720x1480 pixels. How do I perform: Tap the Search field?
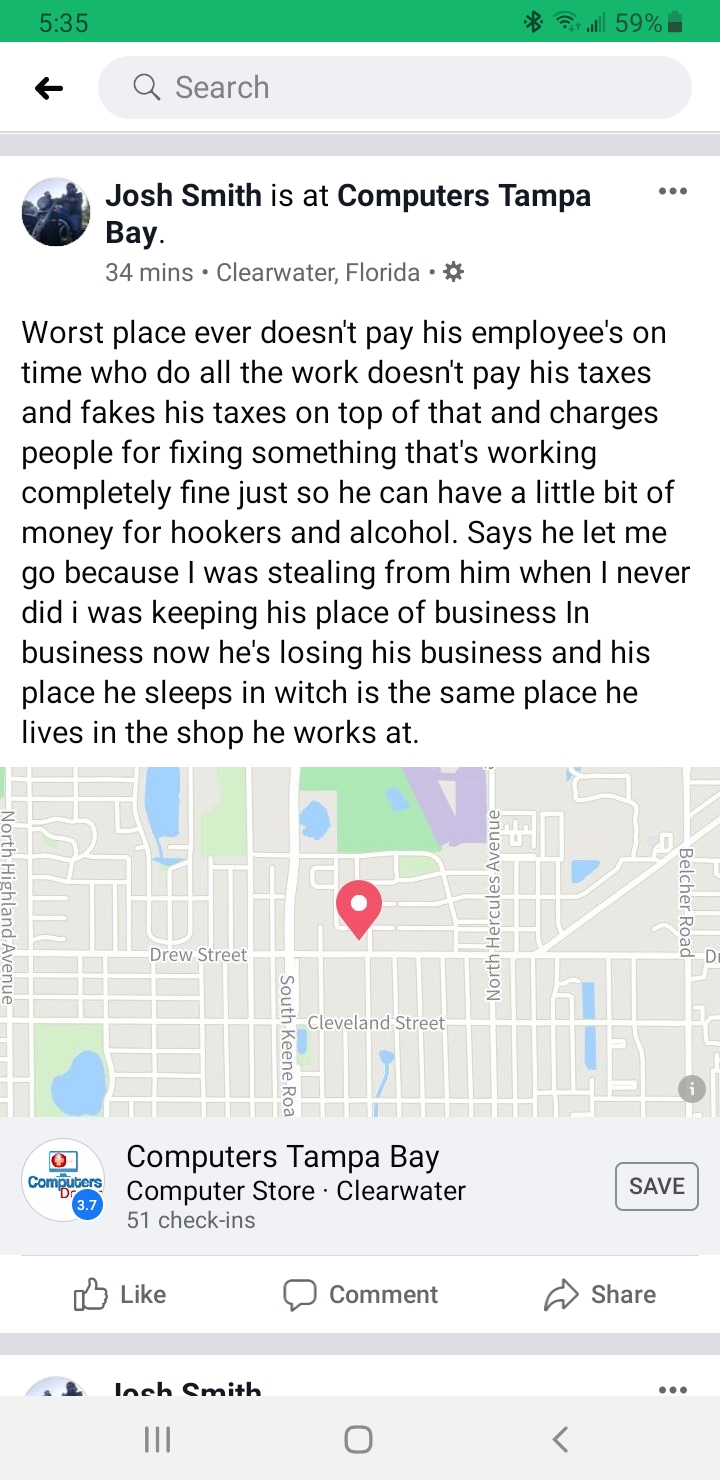395,88
